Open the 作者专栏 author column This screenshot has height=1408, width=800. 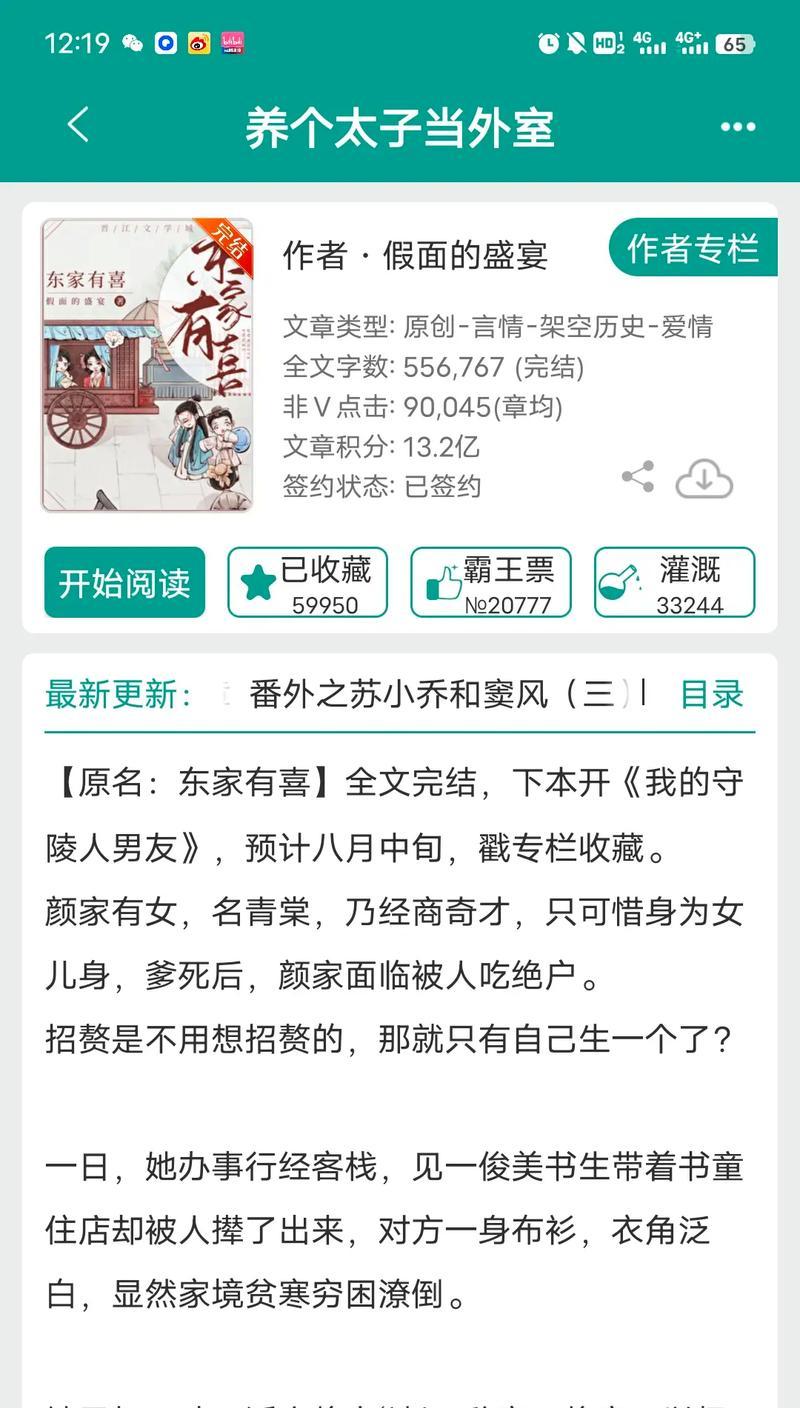(693, 248)
